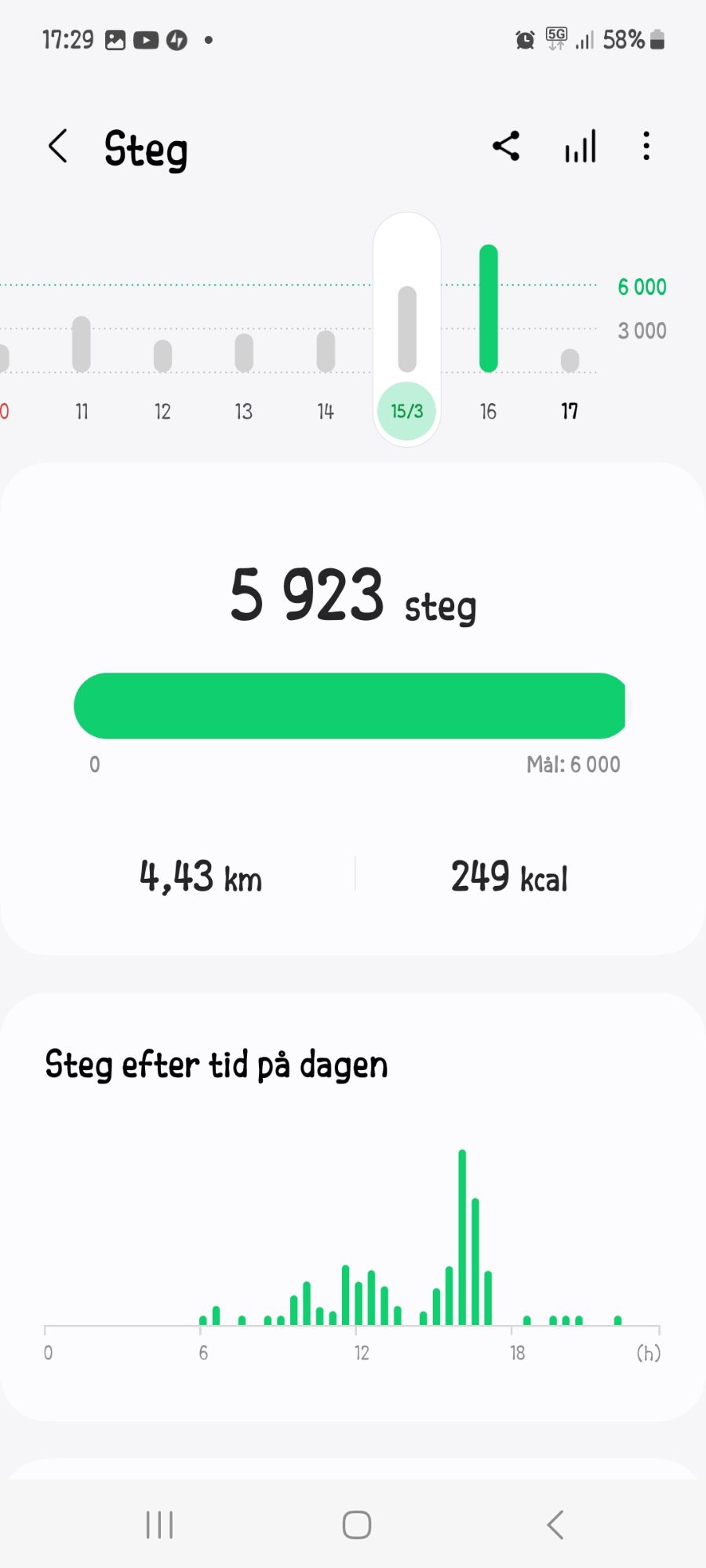This screenshot has width=706, height=1568.
Task: Share the step count data
Action: click(x=506, y=147)
